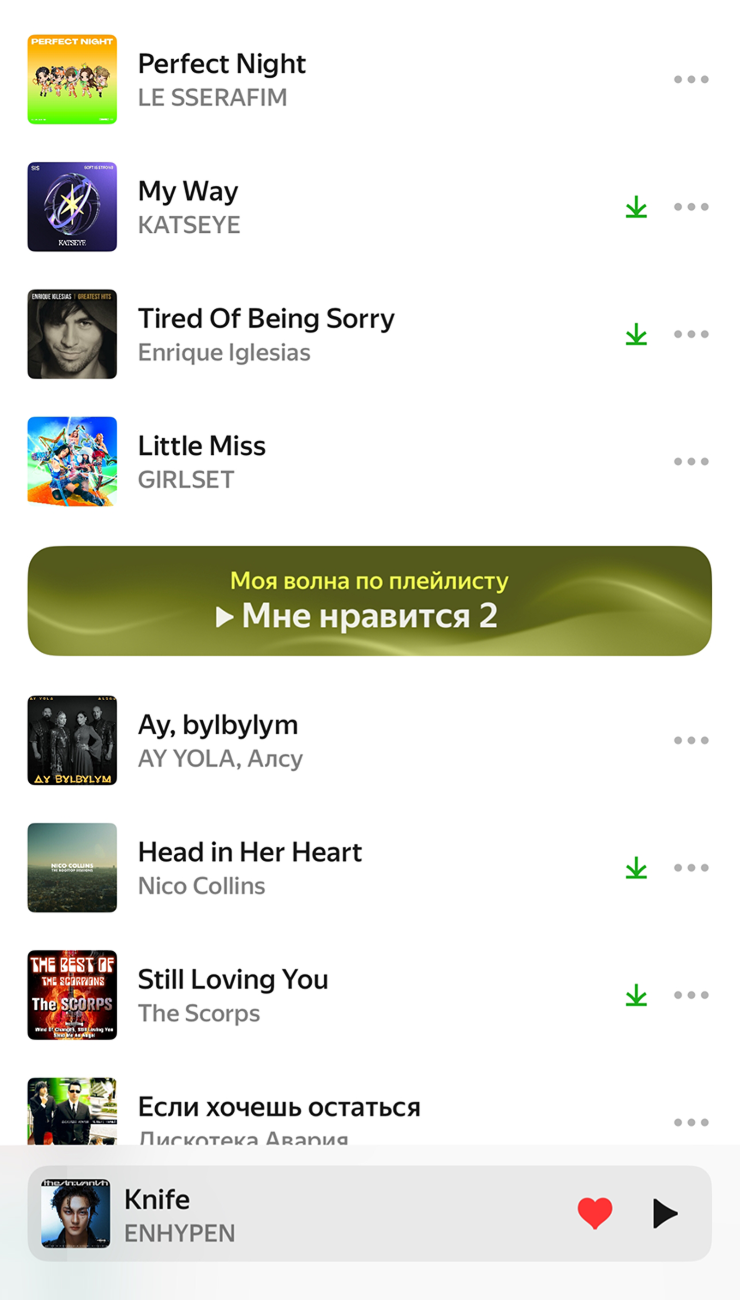Open the overflow menu for Little Miss
740x1300 pixels.
(x=691, y=461)
